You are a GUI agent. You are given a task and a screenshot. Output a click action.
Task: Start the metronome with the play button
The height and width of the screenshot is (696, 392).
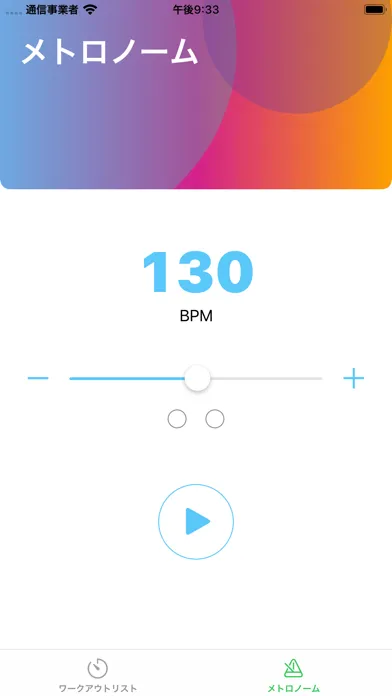point(196,522)
